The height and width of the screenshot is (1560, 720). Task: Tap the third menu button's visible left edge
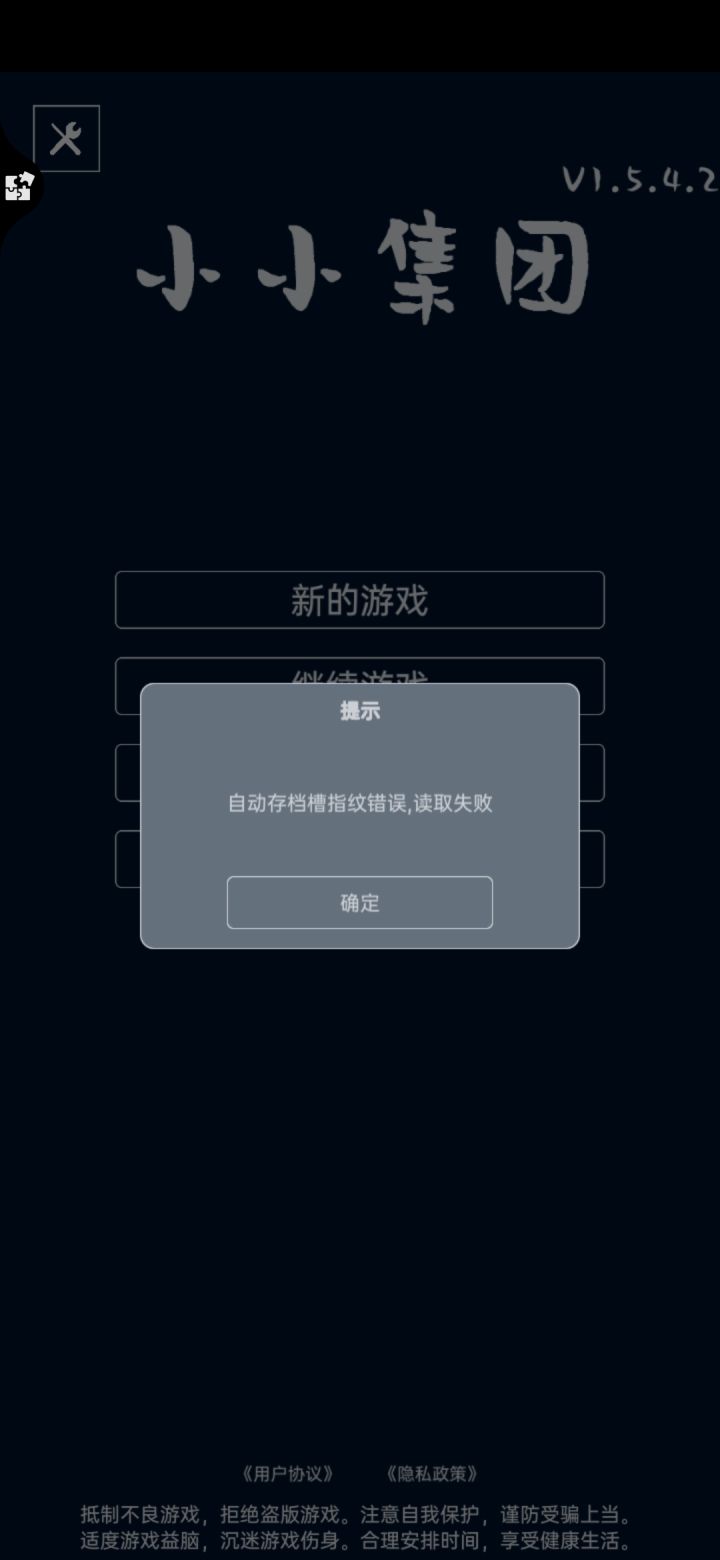click(125, 773)
